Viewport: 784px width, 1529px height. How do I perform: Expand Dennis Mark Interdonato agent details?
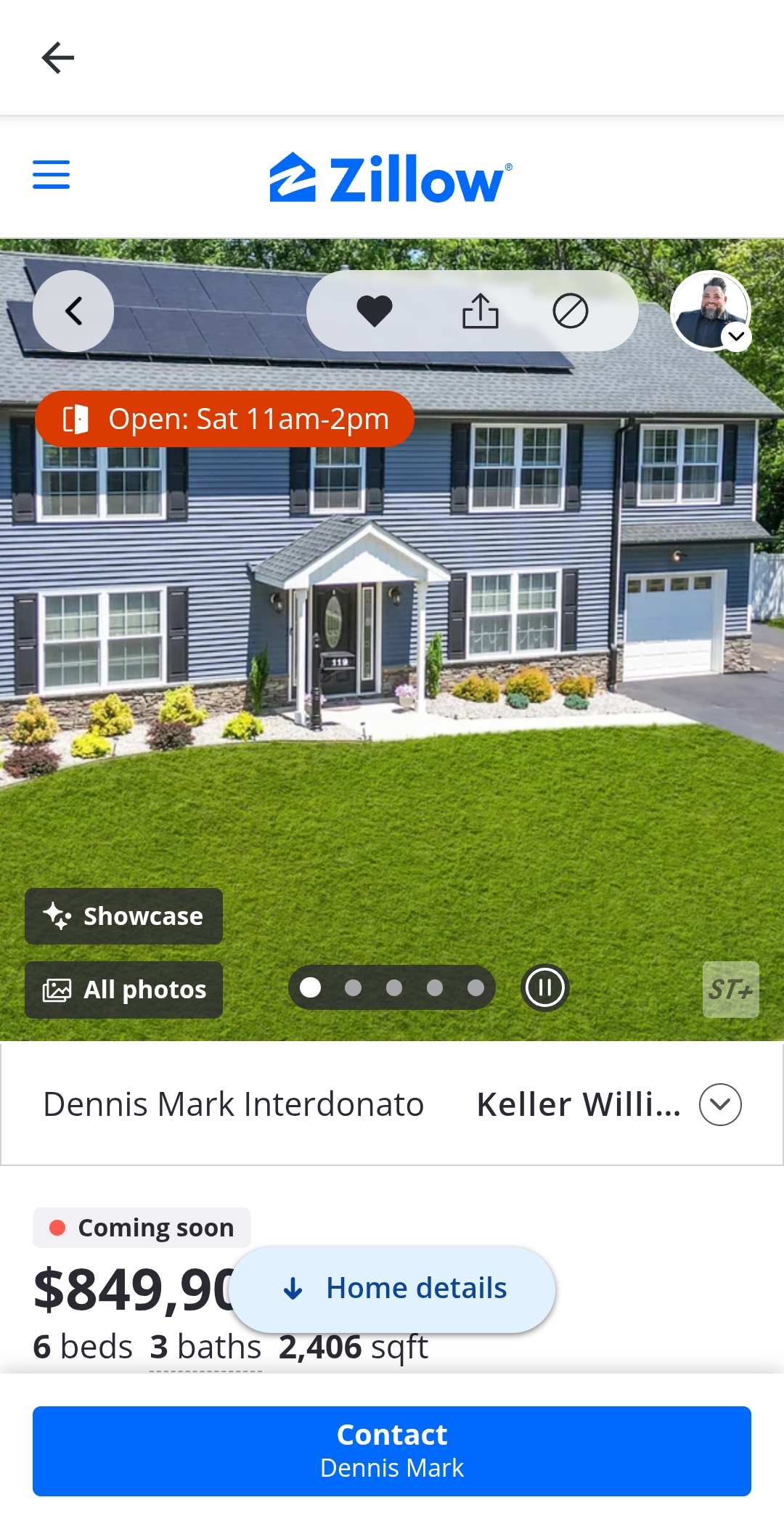[720, 1104]
